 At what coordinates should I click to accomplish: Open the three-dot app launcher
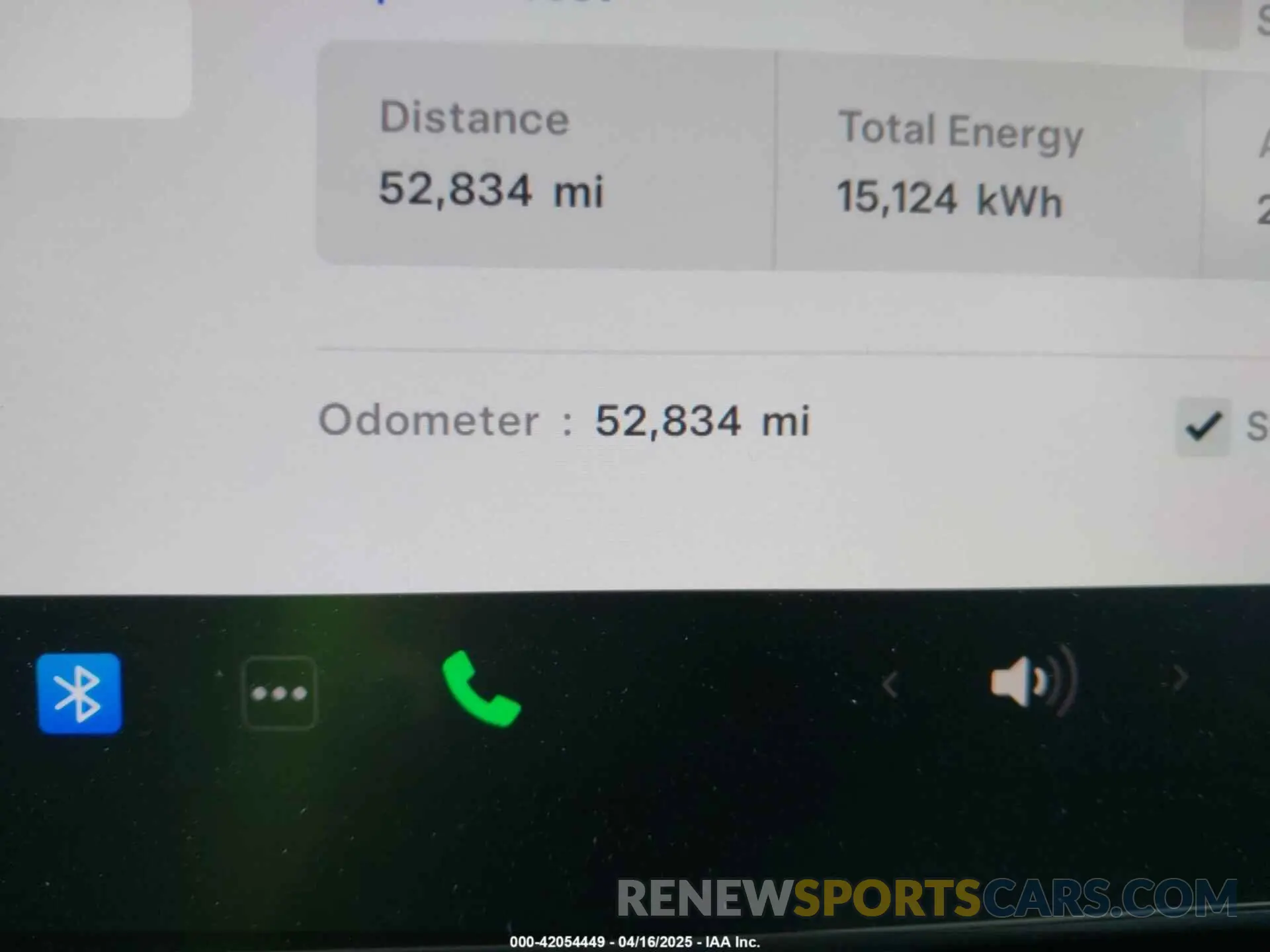pos(279,693)
